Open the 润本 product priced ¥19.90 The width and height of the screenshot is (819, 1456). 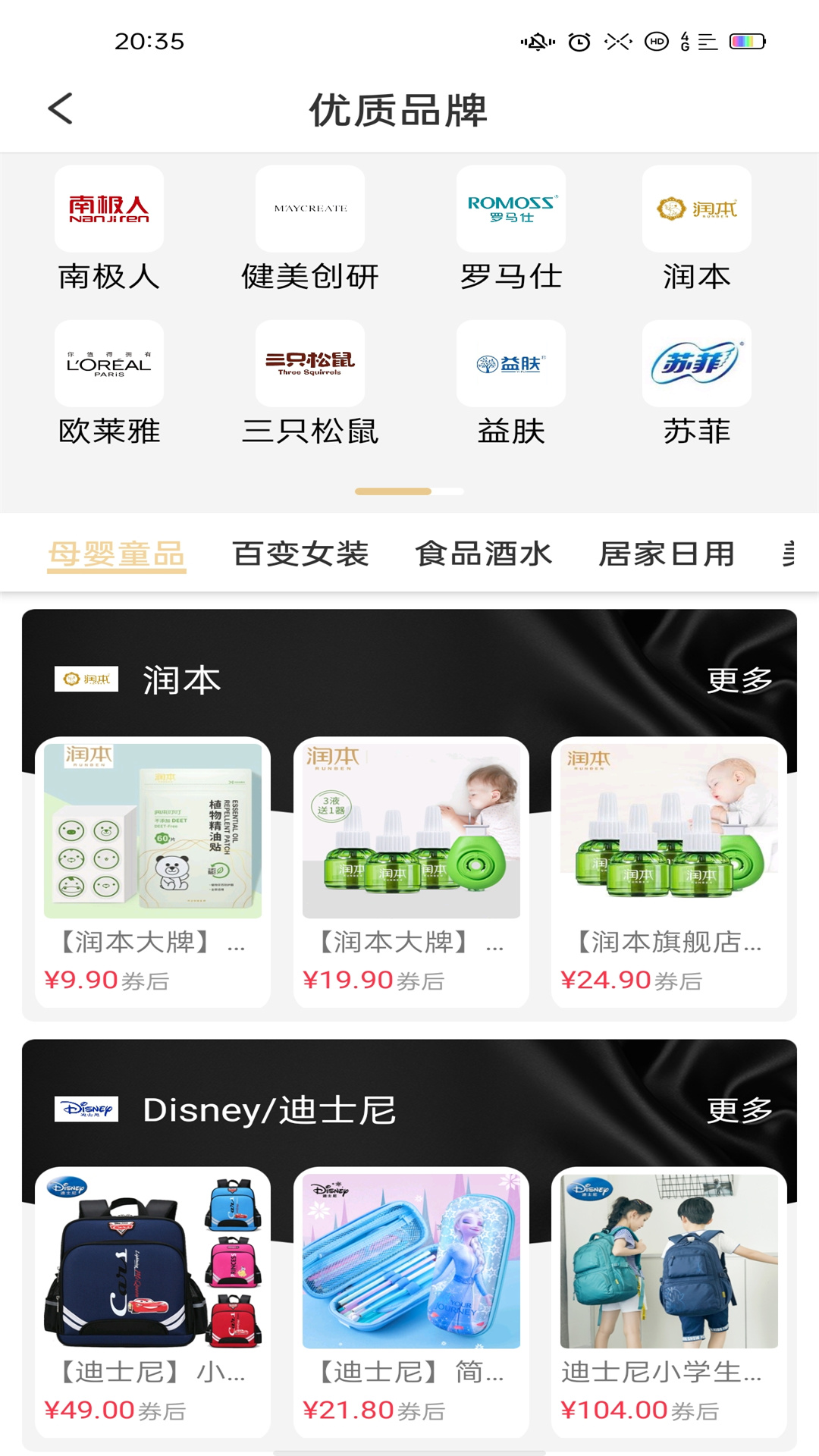click(411, 871)
